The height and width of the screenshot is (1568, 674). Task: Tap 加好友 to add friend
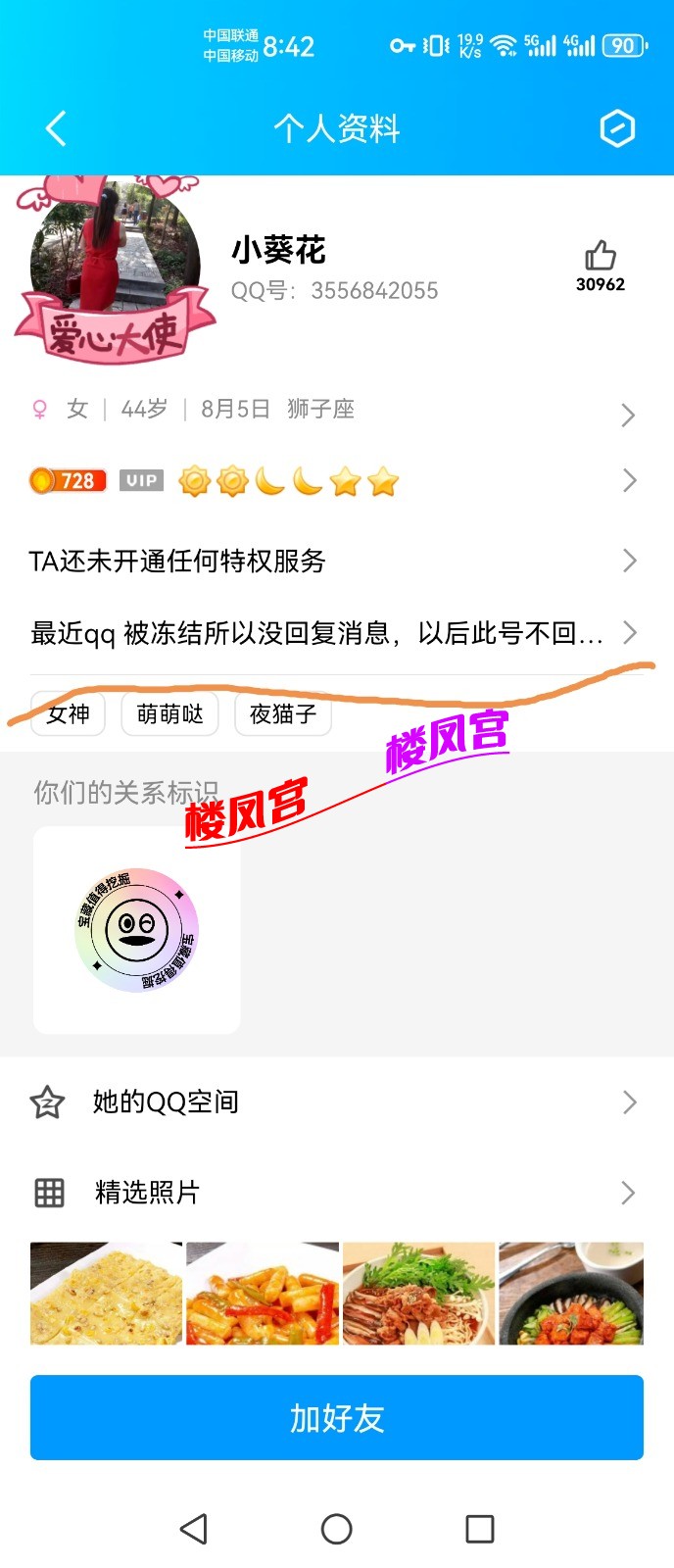(x=337, y=1418)
